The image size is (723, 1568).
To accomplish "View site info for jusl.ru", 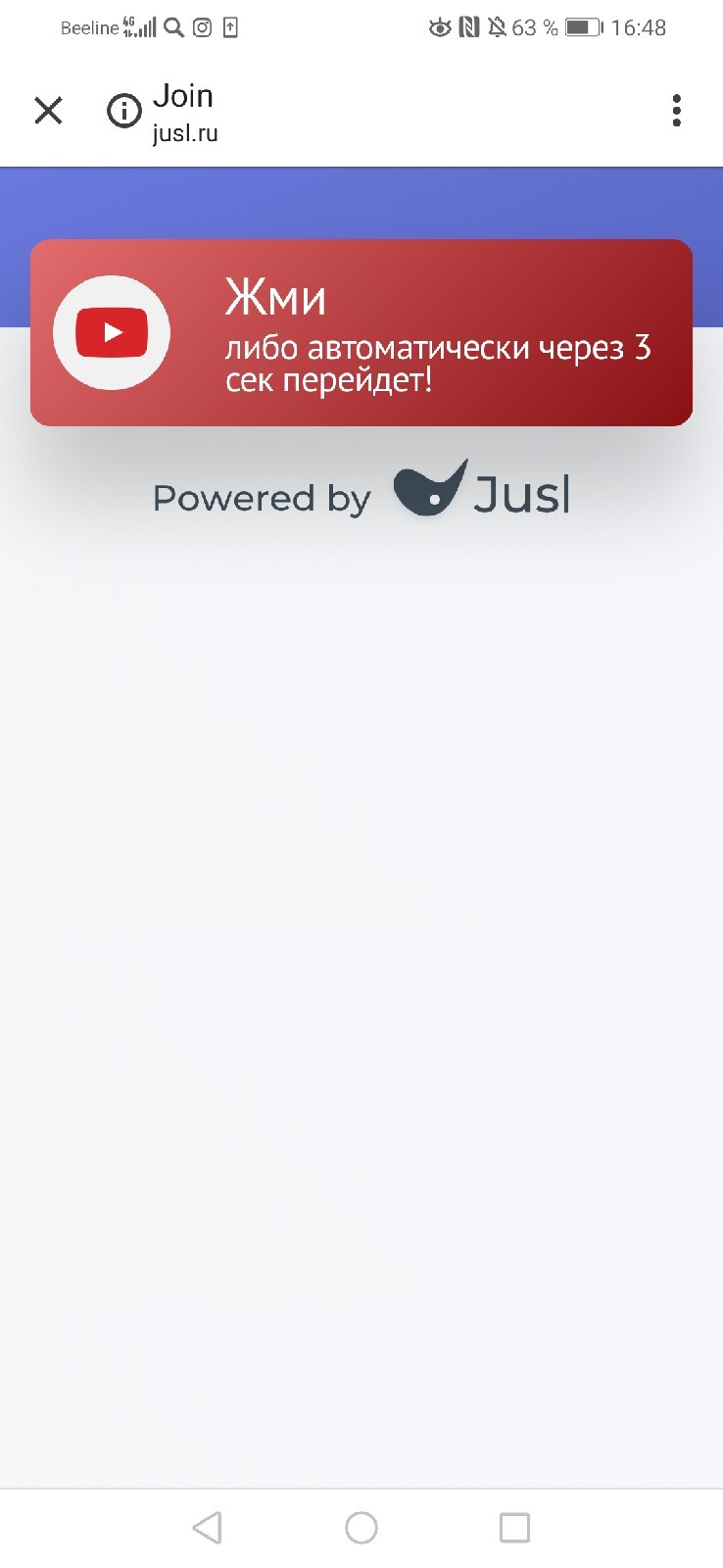I will 123,111.
